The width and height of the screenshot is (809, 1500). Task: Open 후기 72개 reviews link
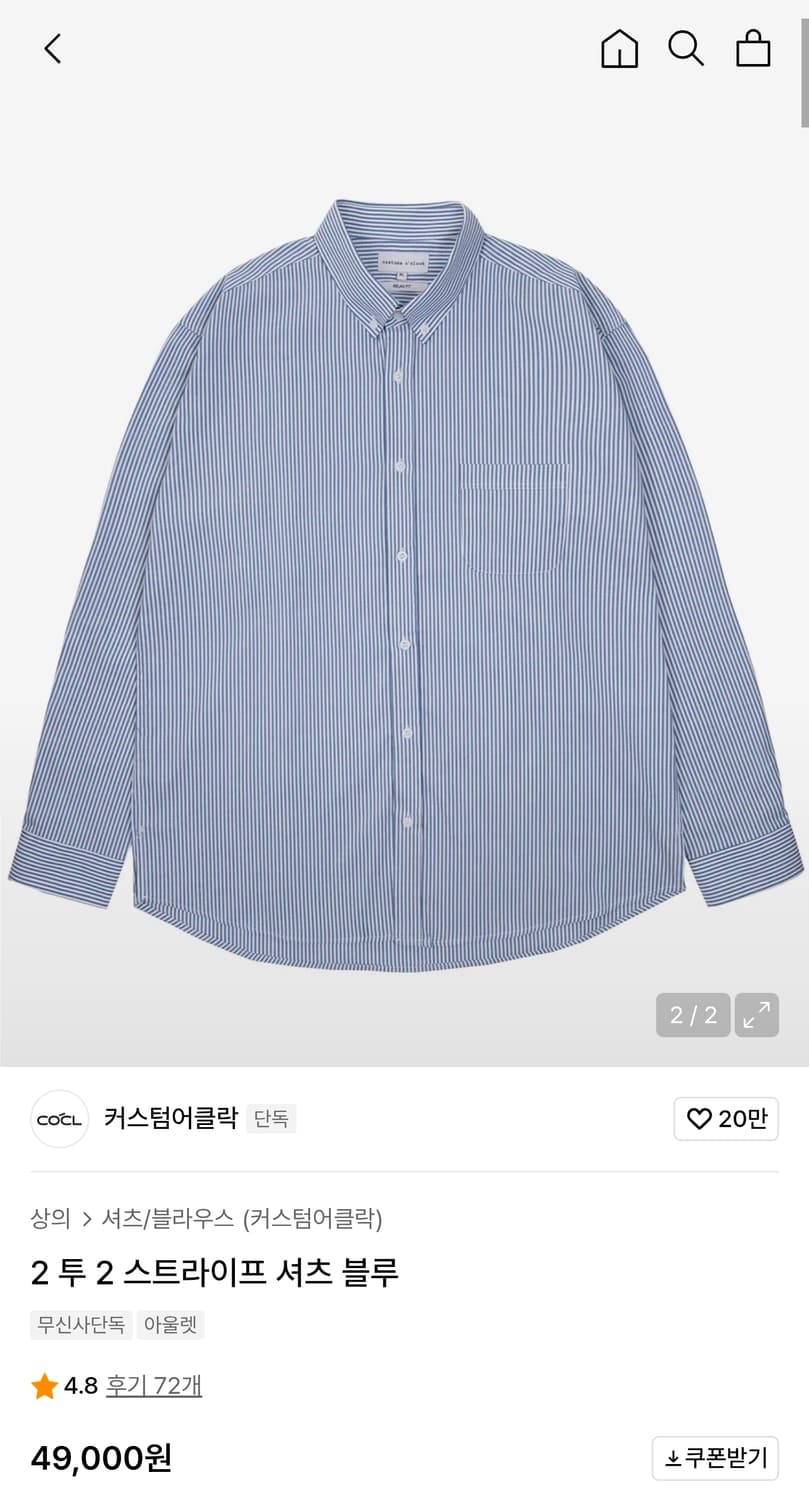[153, 1385]
